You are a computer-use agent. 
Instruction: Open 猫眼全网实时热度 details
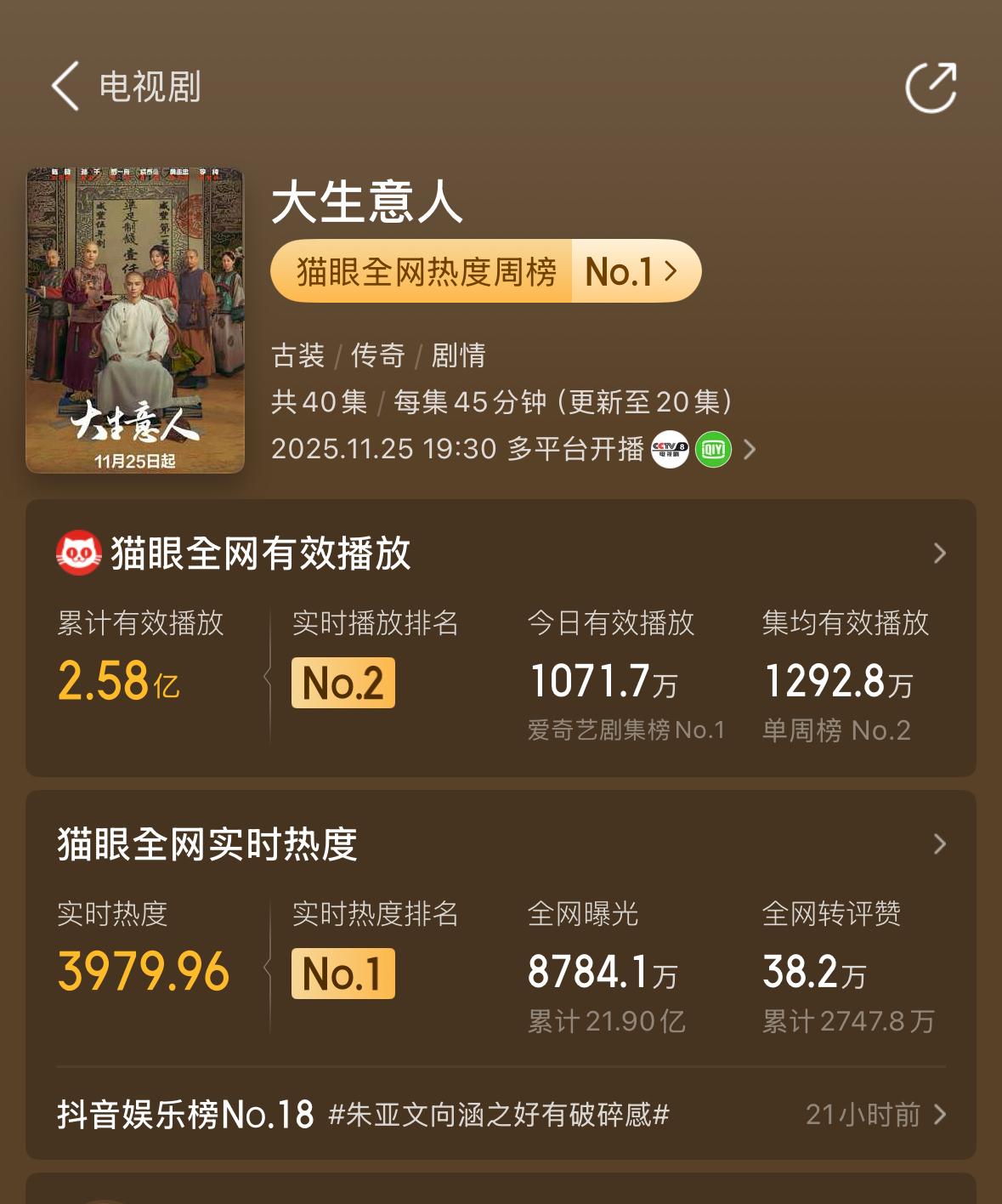(938, 844)
